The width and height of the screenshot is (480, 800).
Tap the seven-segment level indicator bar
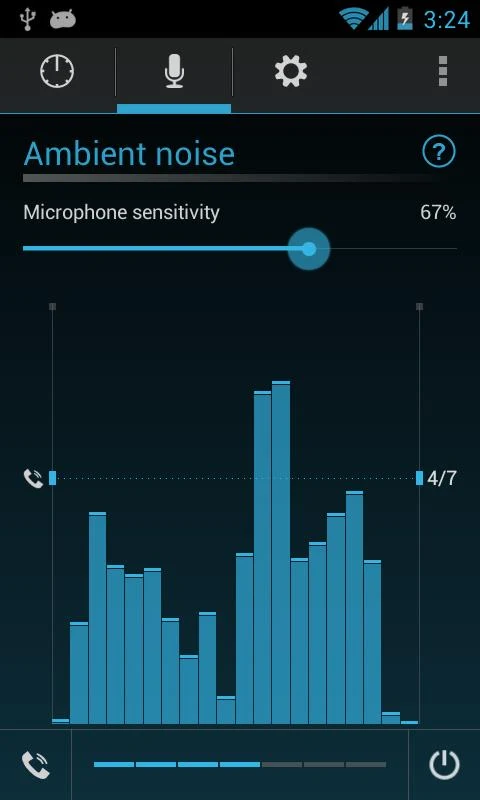click(x=240, y=764)
